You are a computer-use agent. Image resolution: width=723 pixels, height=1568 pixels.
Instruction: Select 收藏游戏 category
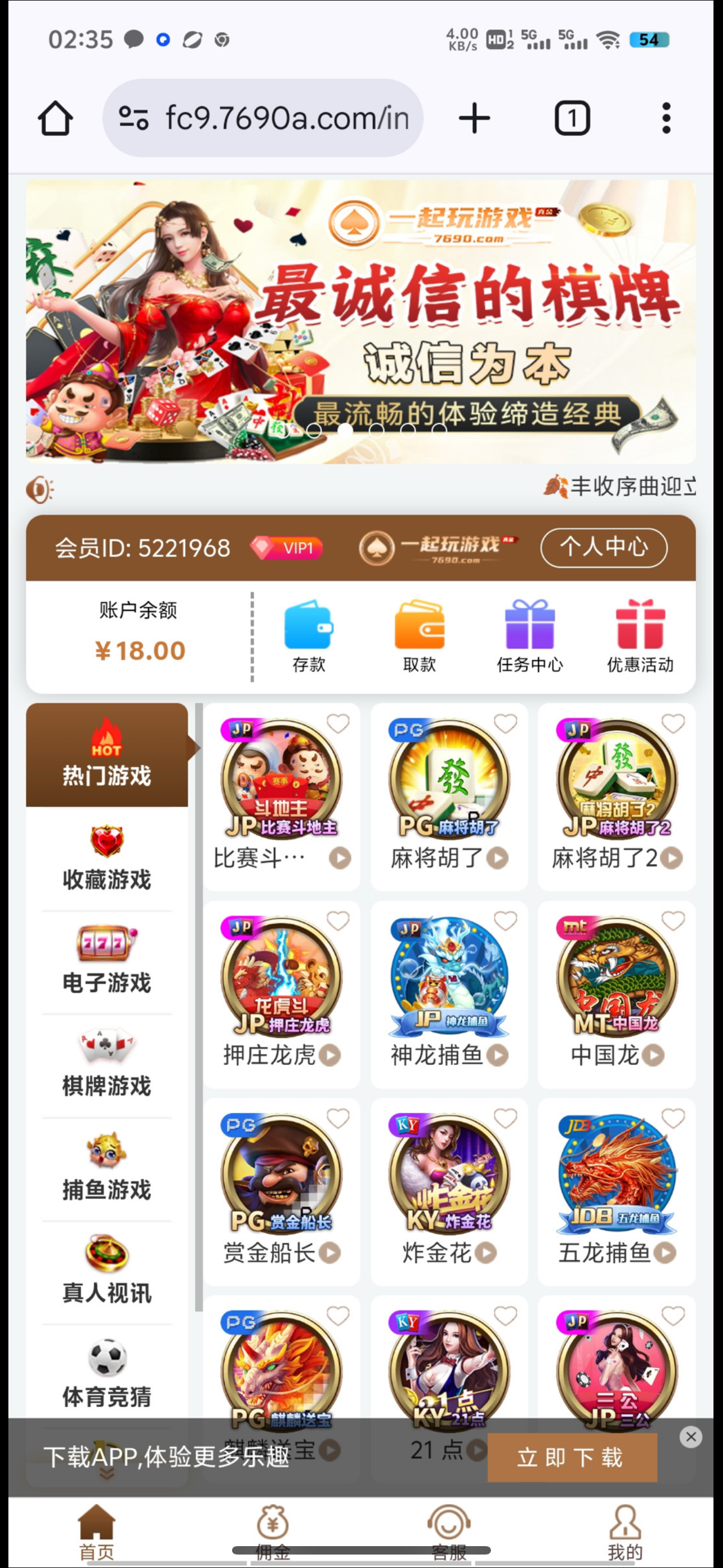106,858
